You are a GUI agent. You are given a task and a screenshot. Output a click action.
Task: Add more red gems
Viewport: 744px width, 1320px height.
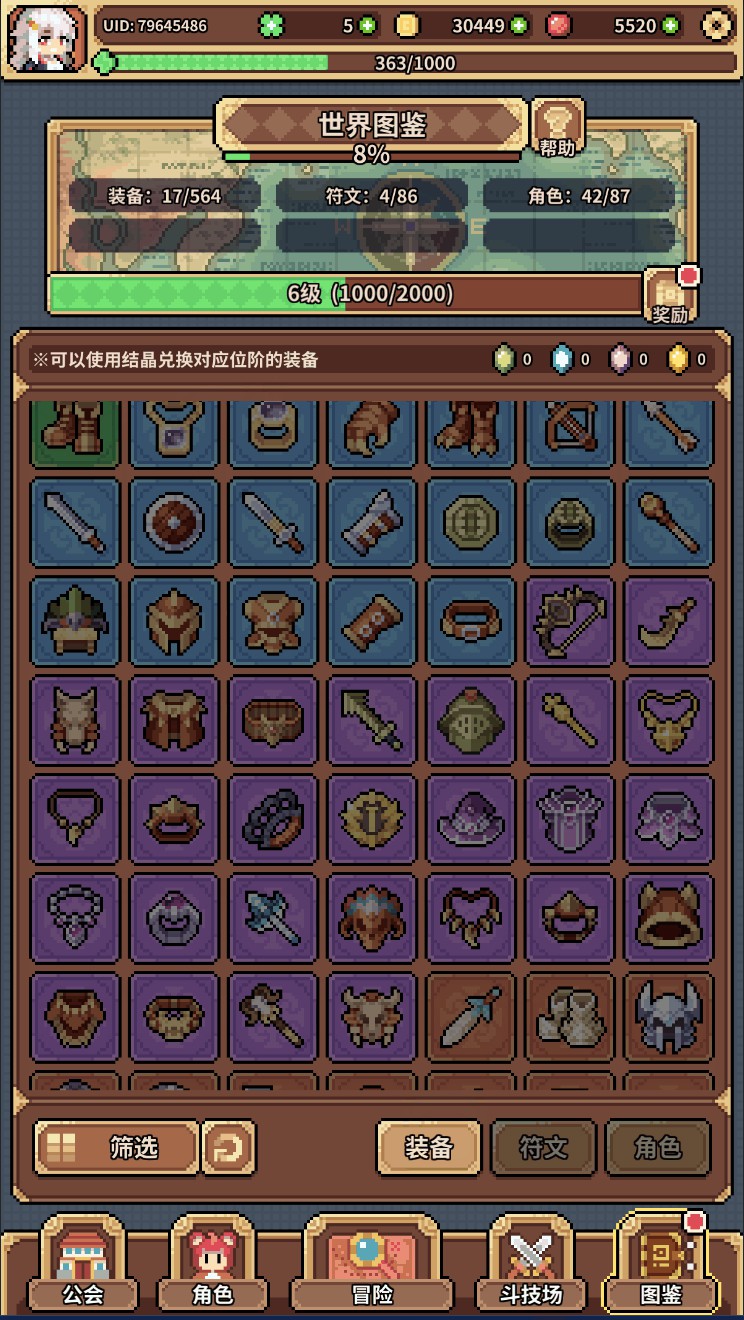tap(670, 26)
